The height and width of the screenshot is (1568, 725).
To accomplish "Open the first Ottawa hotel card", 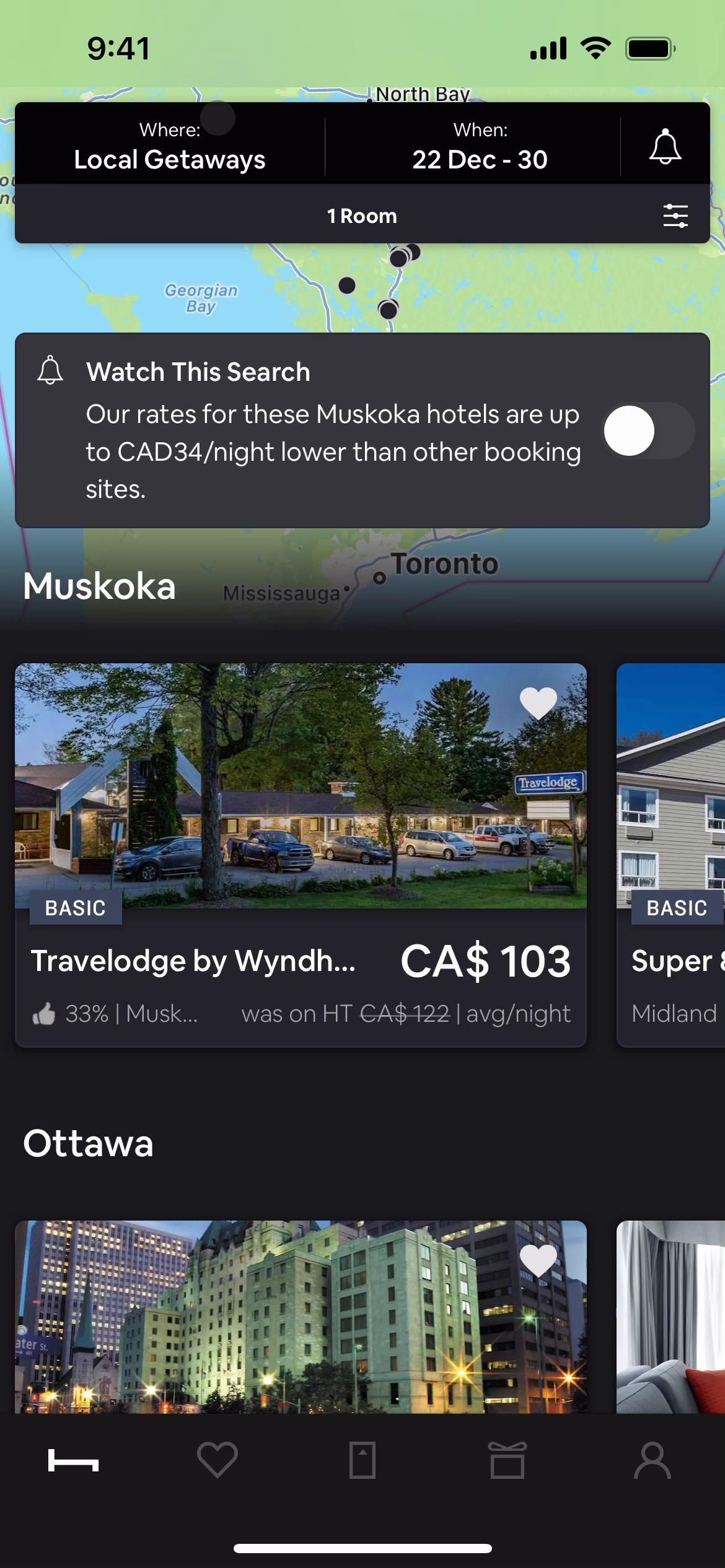I will pos(301,1331).
